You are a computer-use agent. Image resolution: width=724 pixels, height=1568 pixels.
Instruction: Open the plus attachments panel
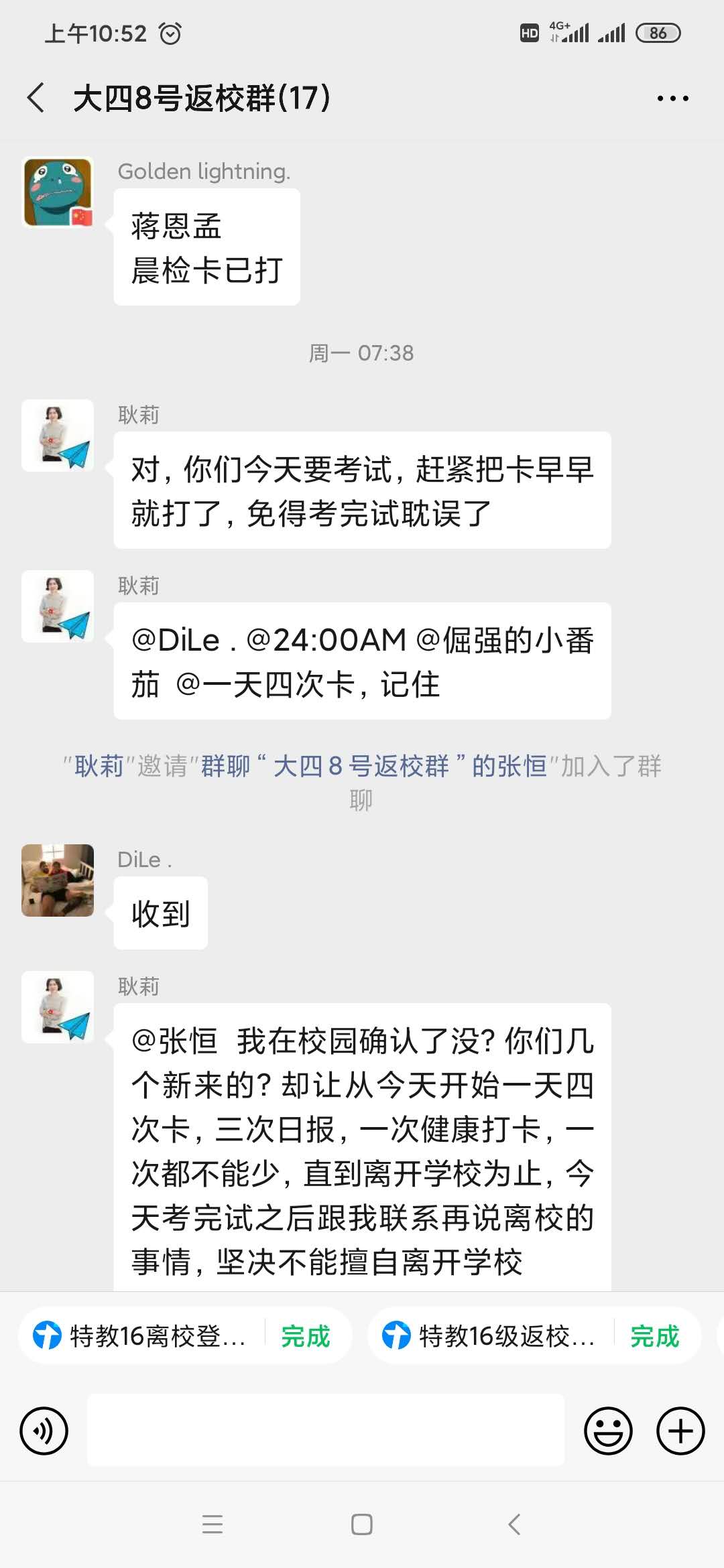pyautogui.click(x=680, y=1431)
